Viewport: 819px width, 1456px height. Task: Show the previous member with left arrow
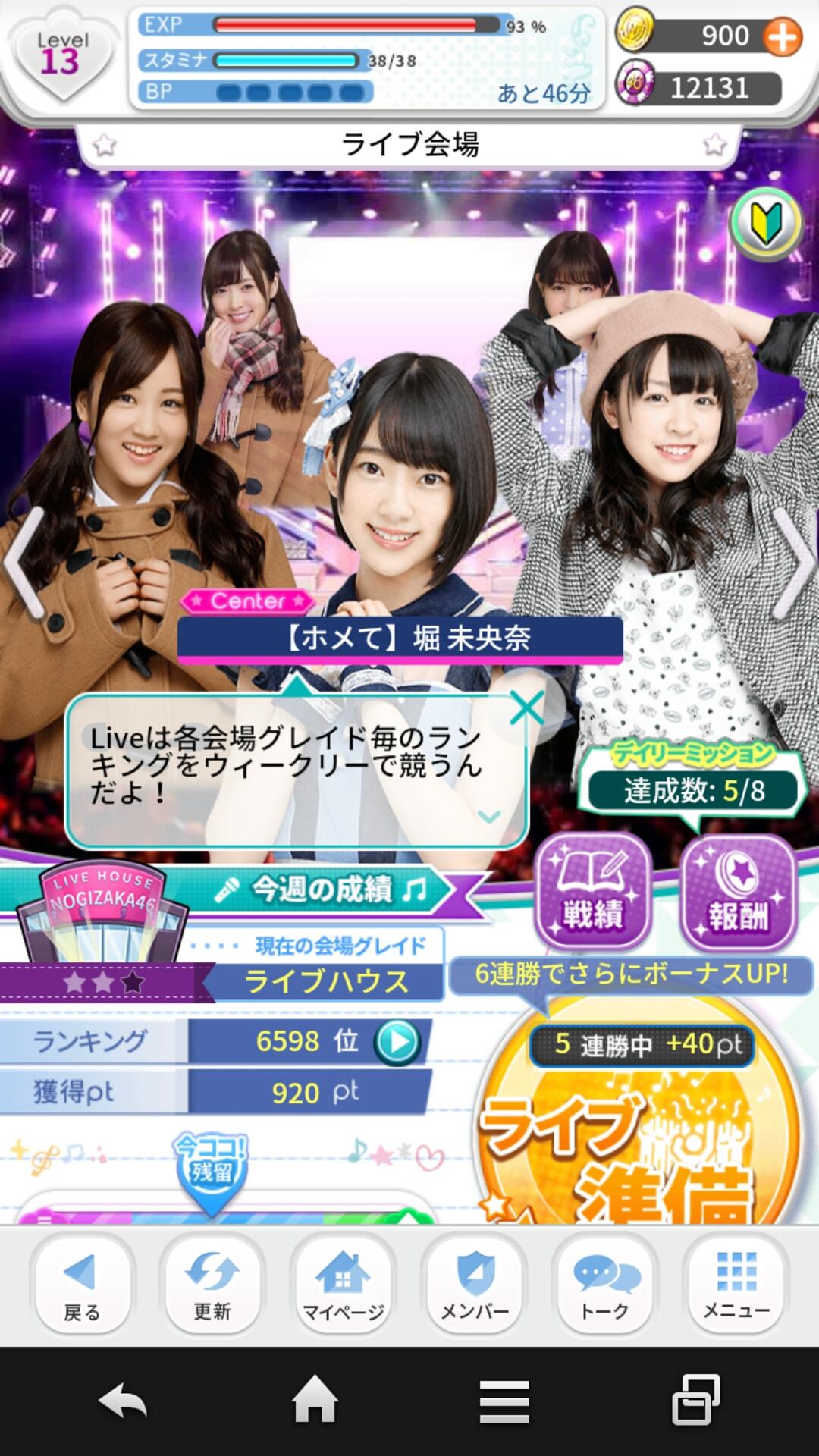[24, 562]
